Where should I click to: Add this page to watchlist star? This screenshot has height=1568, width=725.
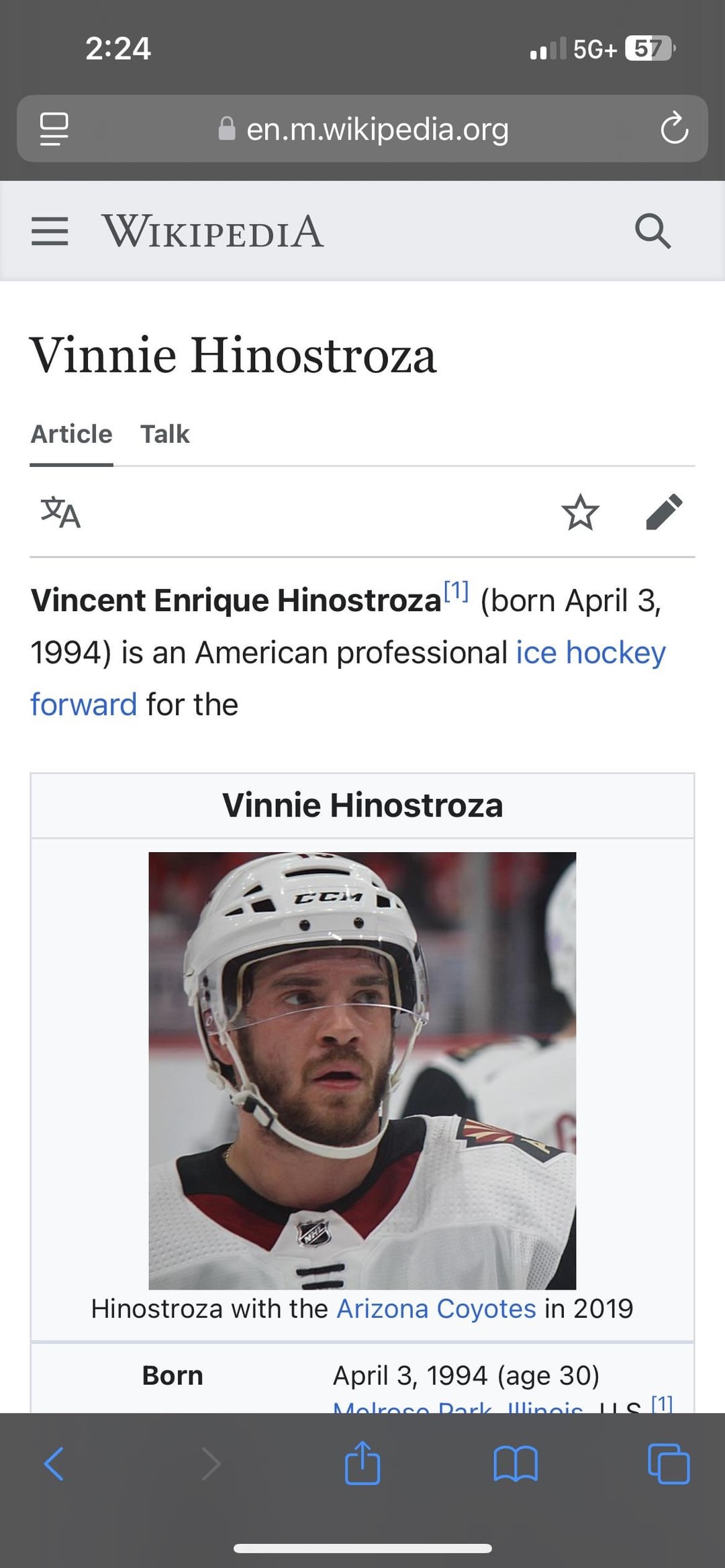(x=580, y=513)
